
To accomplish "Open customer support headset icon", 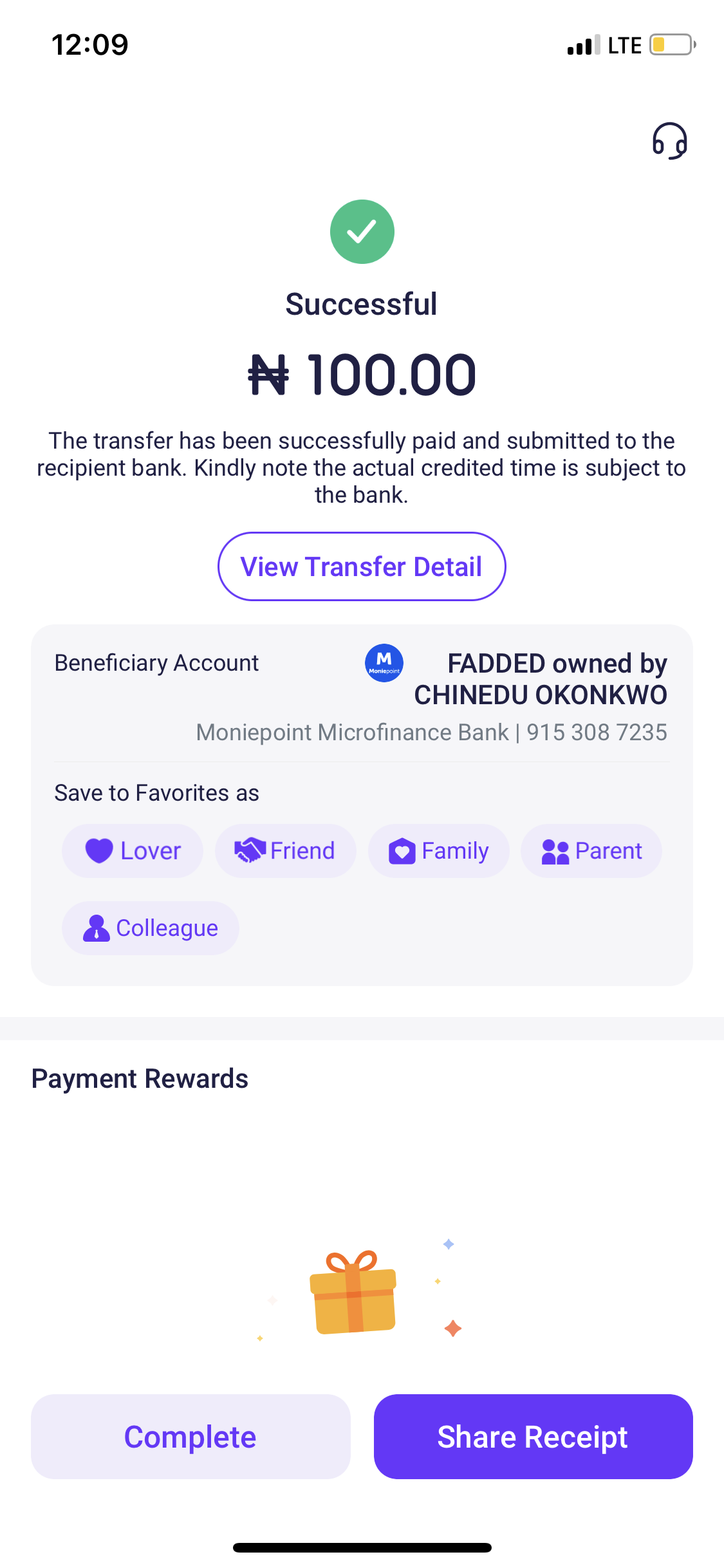I will click(669, 141).
